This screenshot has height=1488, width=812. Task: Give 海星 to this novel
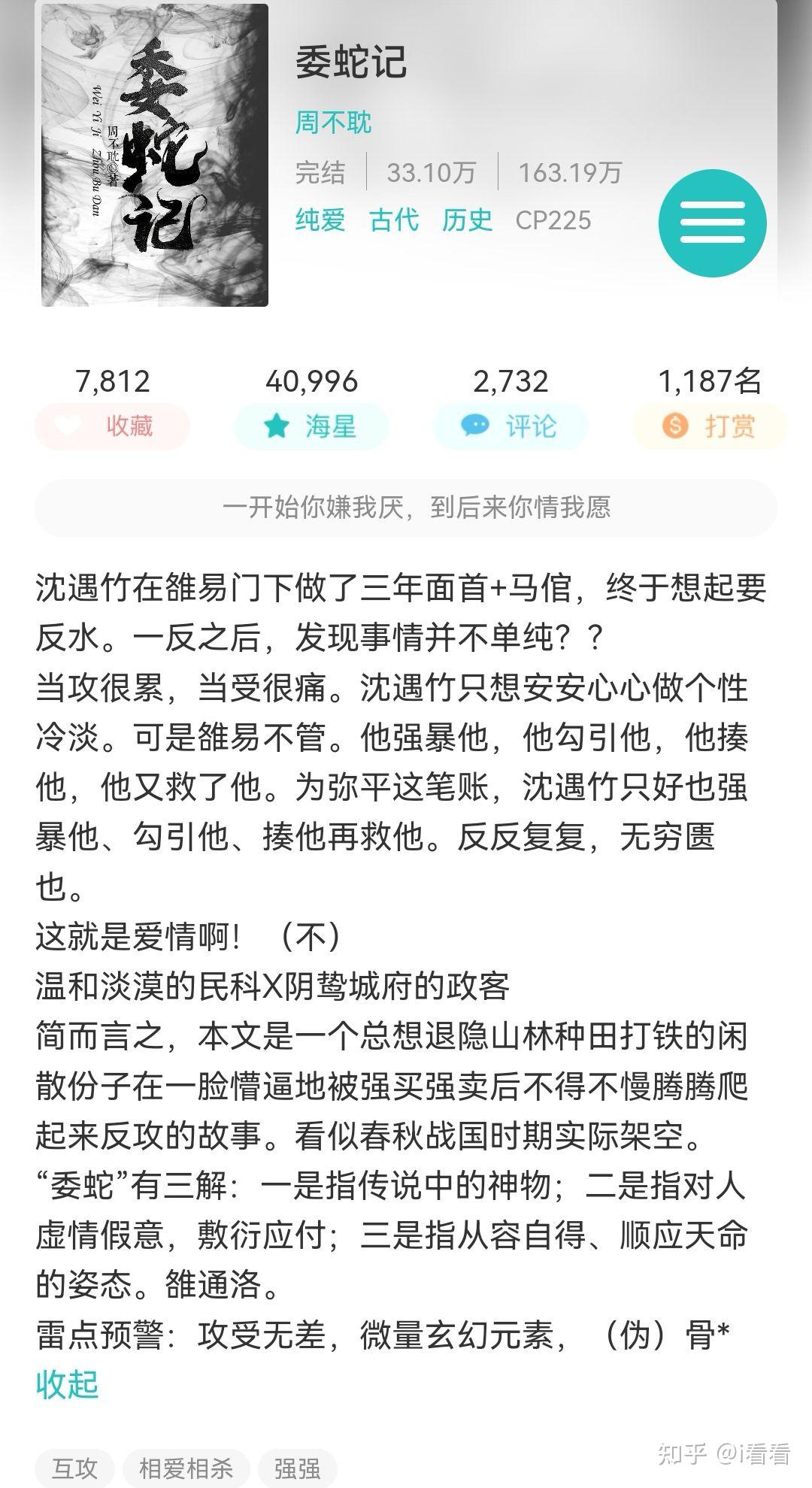coord(311,426)
